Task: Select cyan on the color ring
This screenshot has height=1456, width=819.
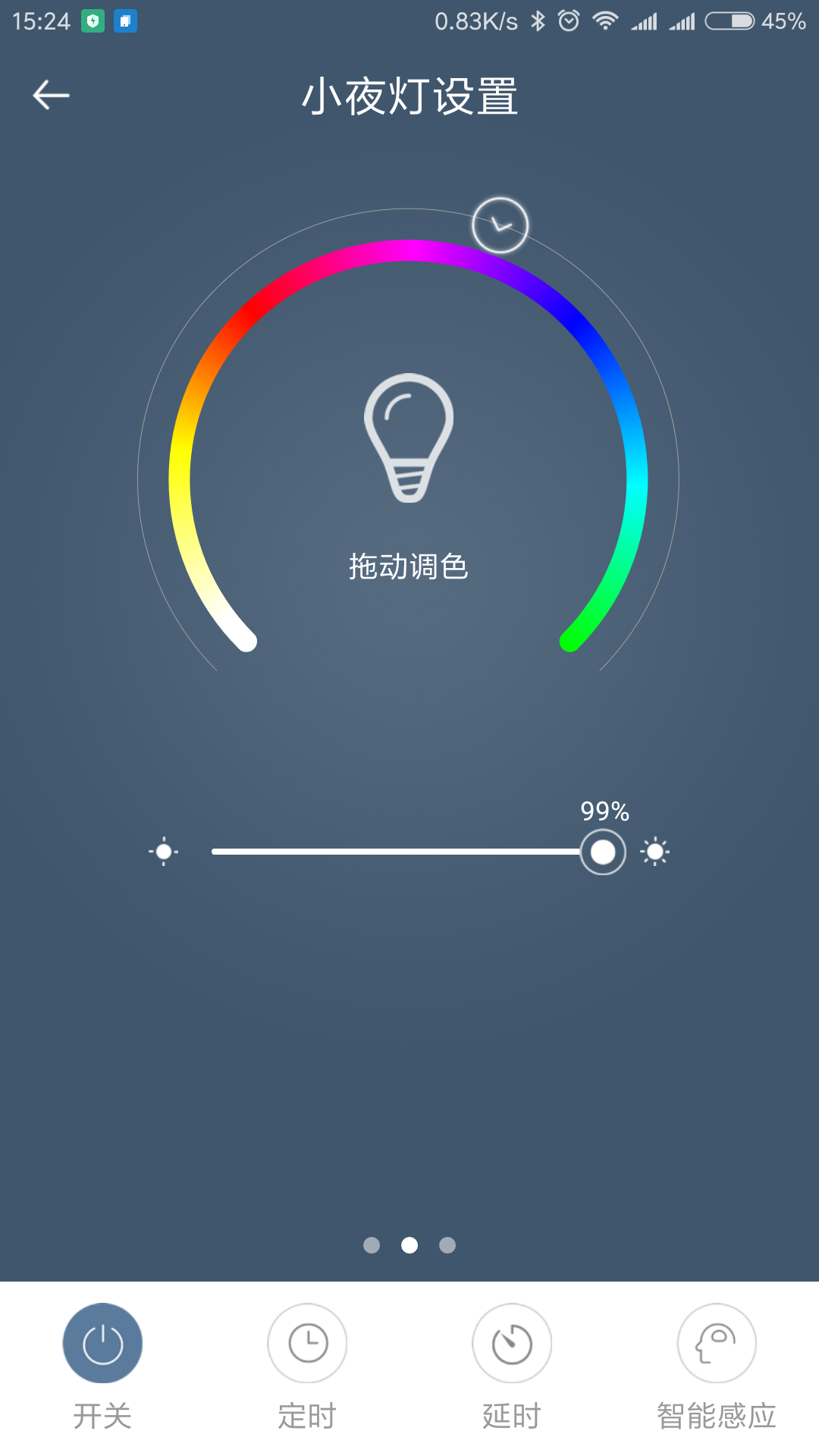Action: point(637,479)
